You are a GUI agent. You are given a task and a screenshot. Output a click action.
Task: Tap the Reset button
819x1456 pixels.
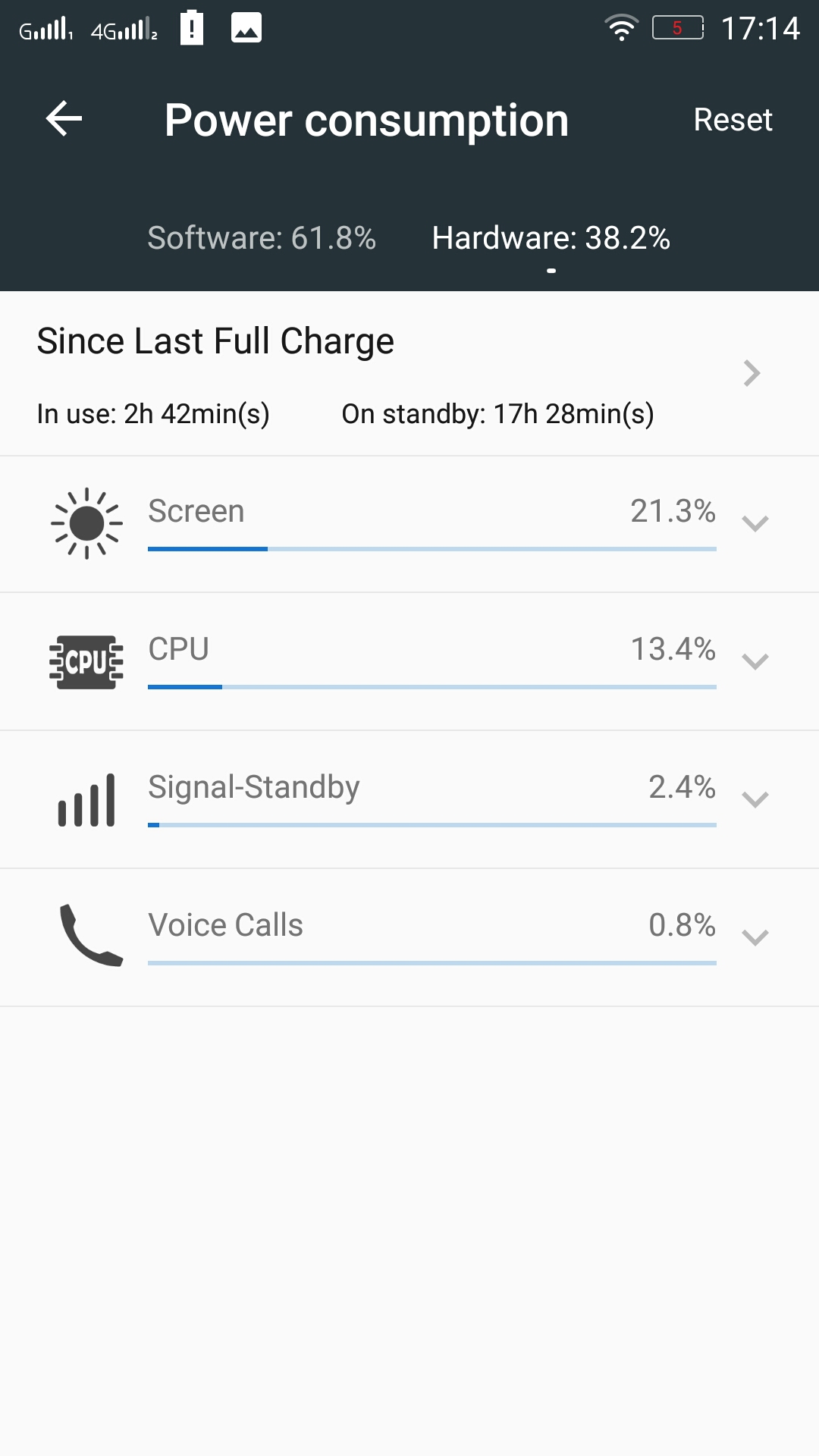(733, 120)
